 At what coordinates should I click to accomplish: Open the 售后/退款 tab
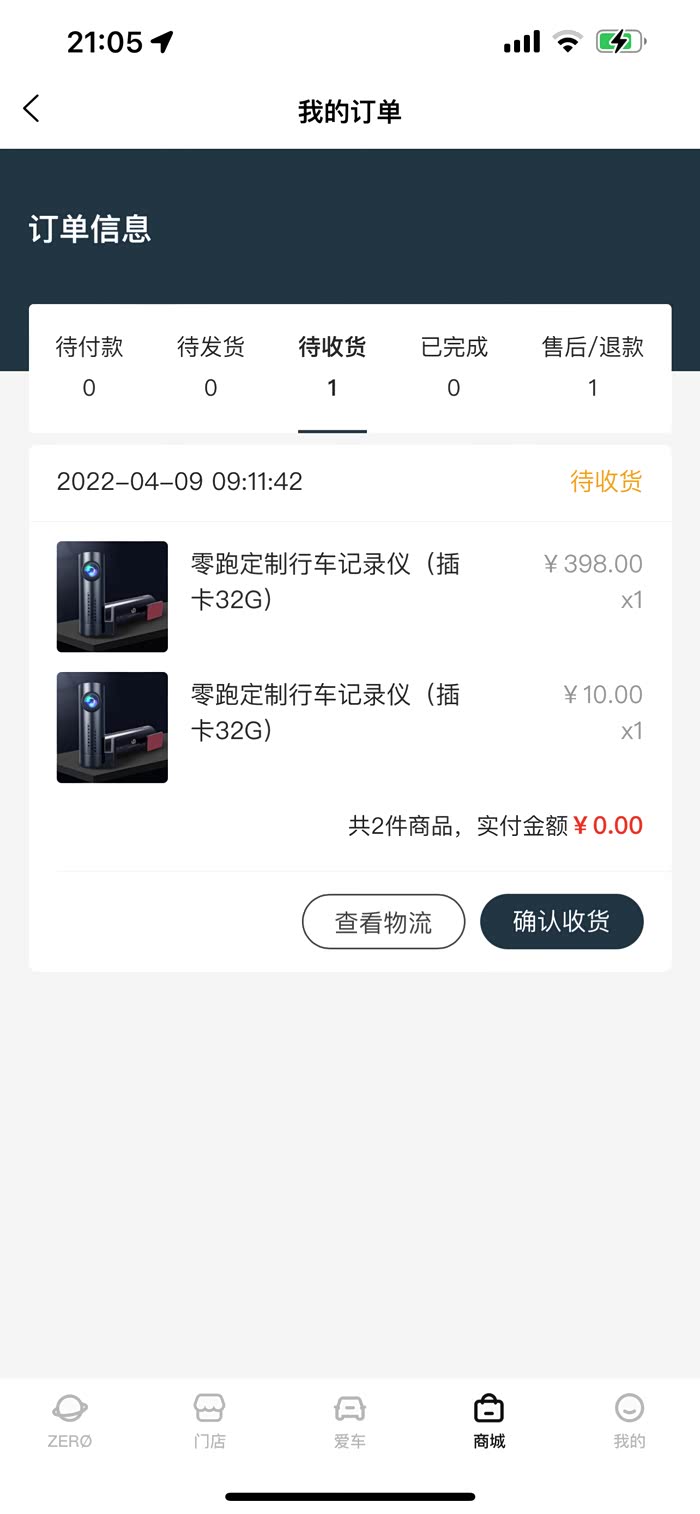593,366
